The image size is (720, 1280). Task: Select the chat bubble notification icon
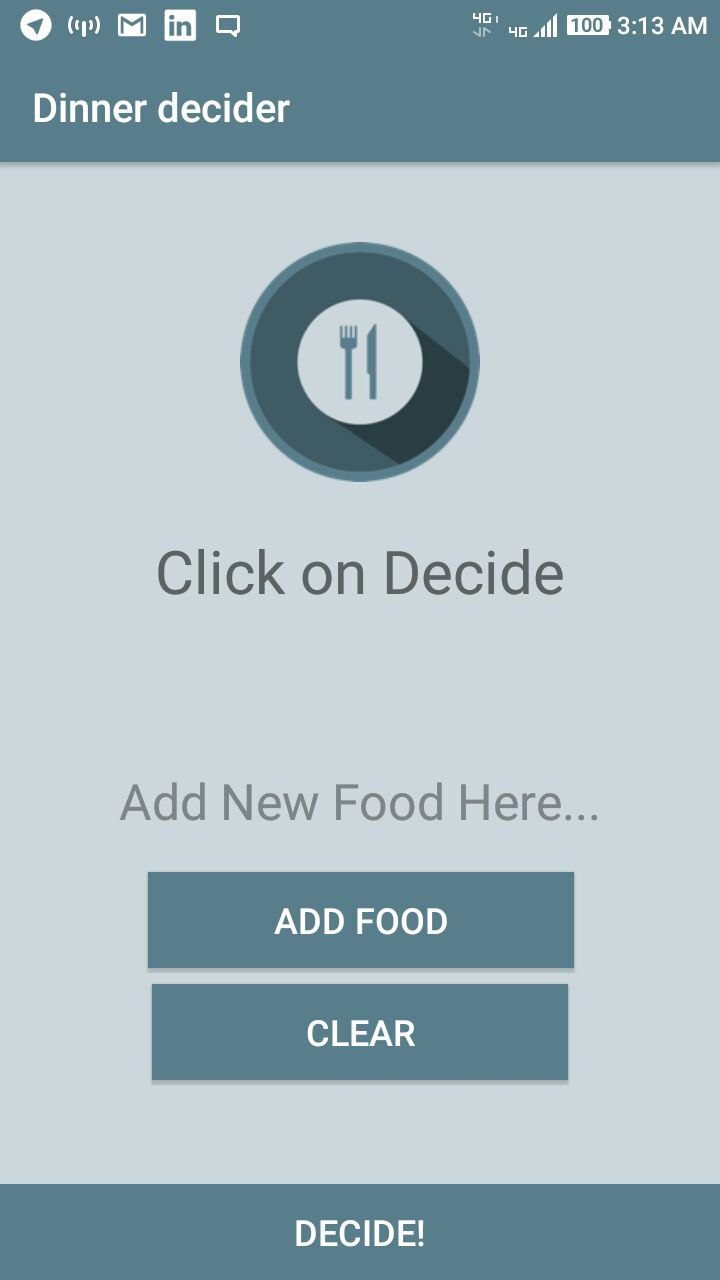click(229, 25)
